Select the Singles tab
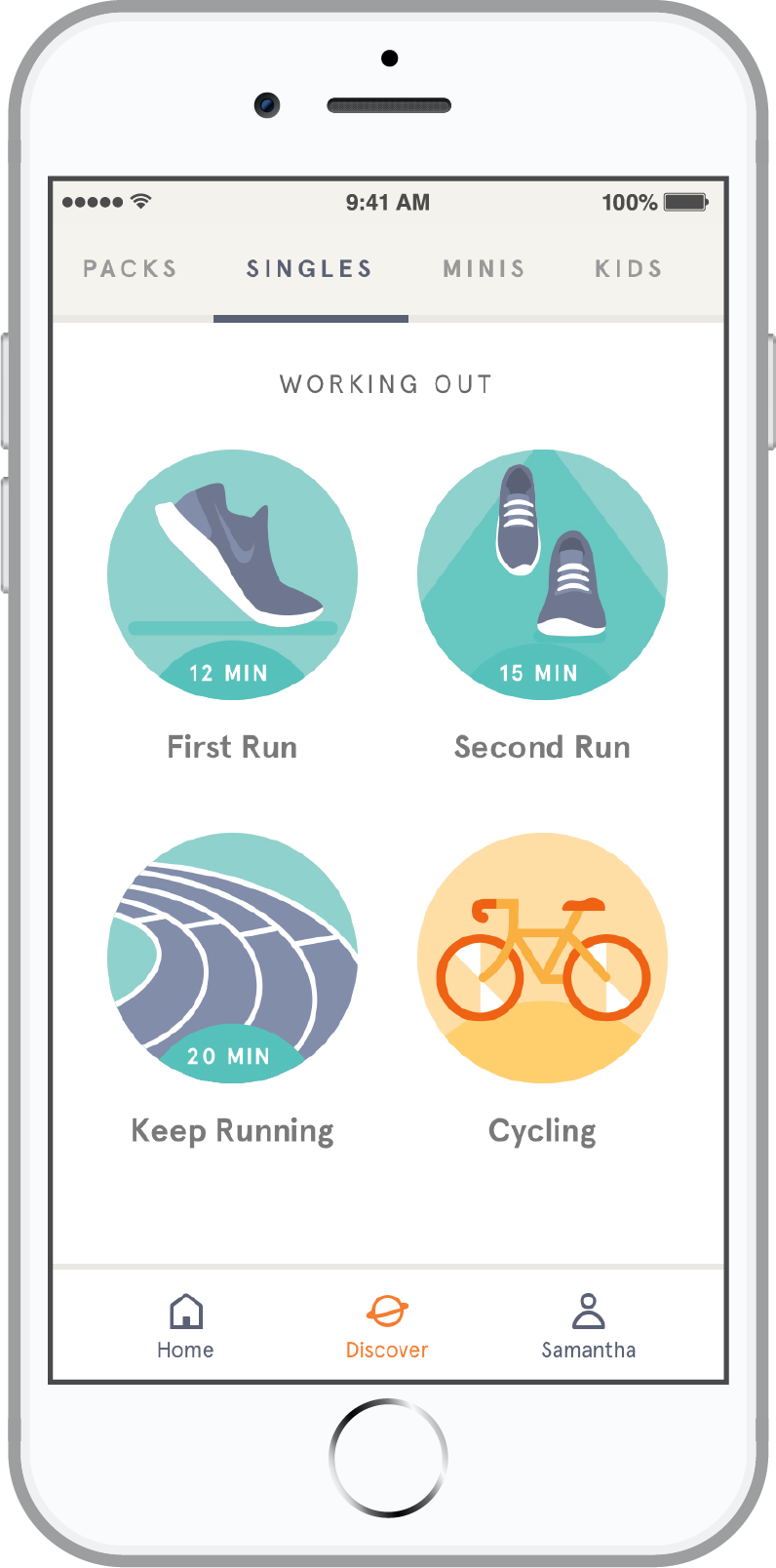 tap(310, 269)
